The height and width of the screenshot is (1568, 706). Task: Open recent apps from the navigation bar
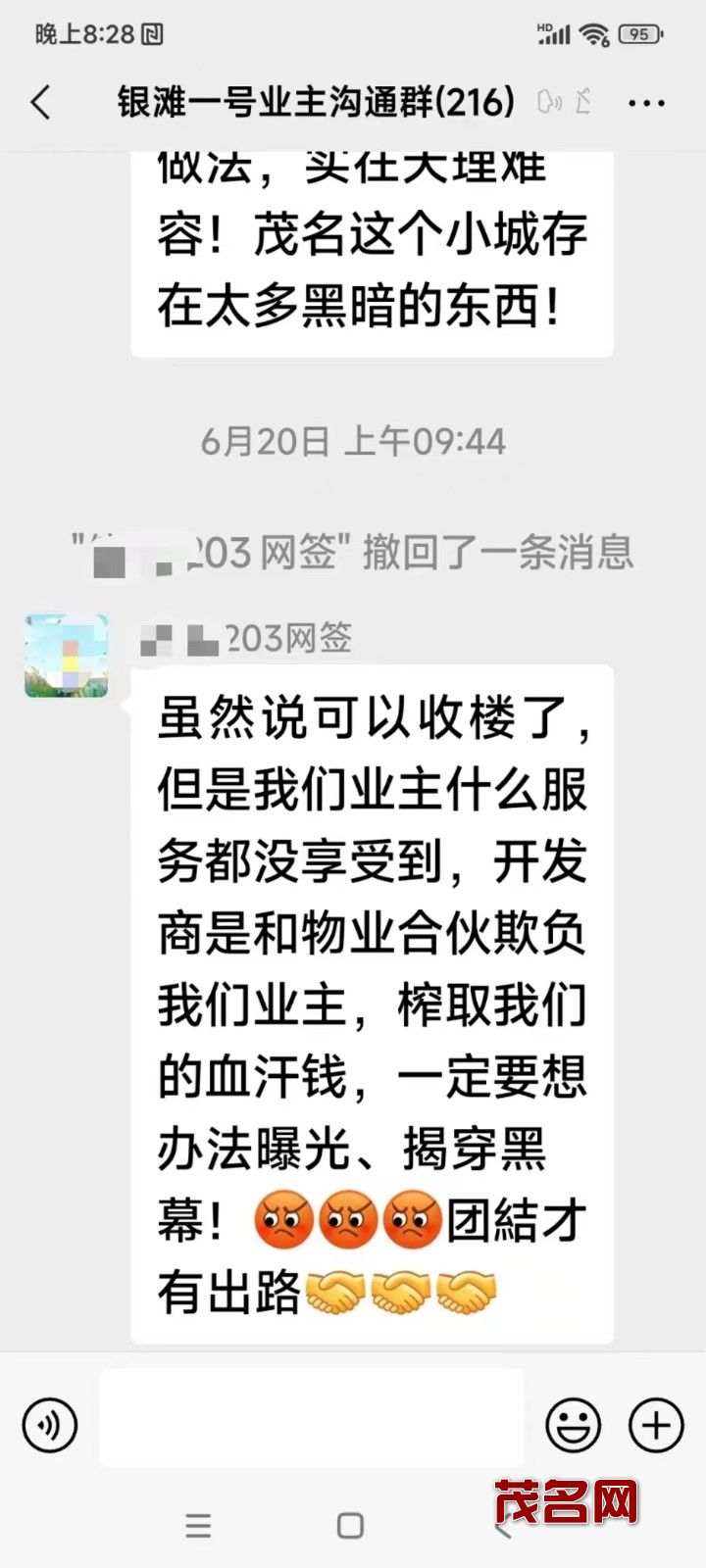coord(198,1526)
